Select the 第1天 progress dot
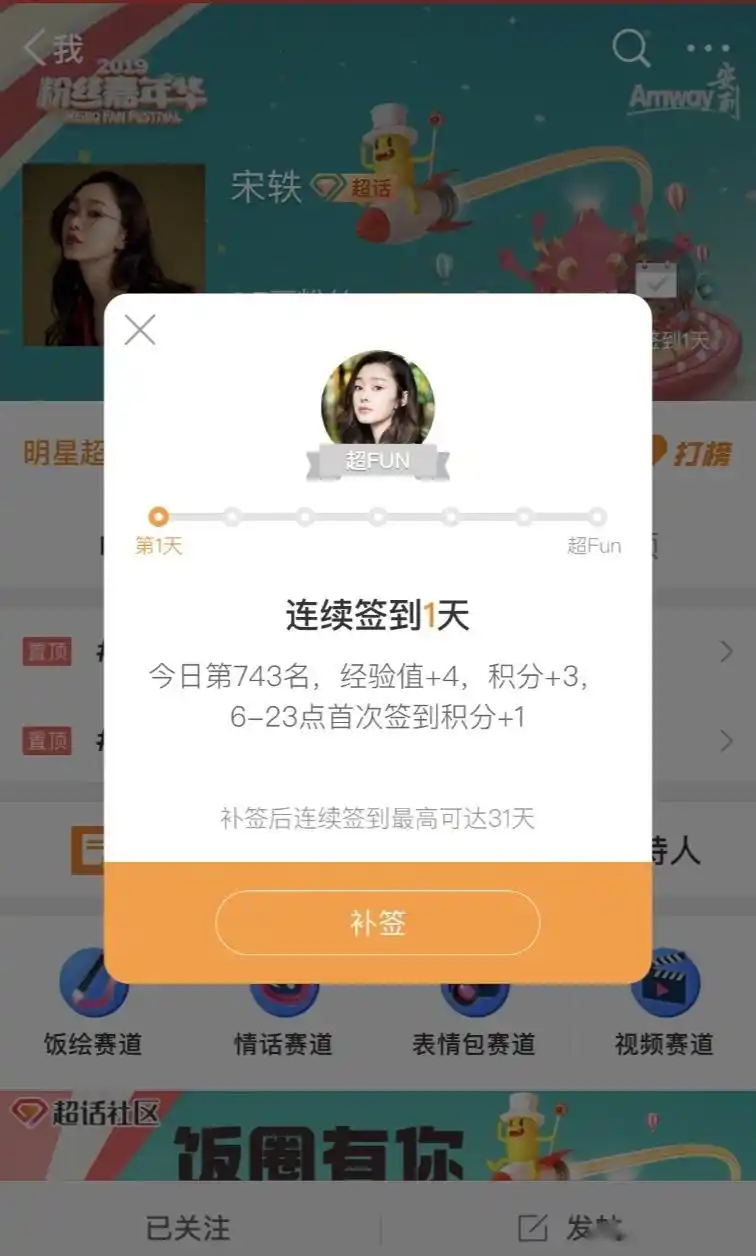 click(159, 517)
